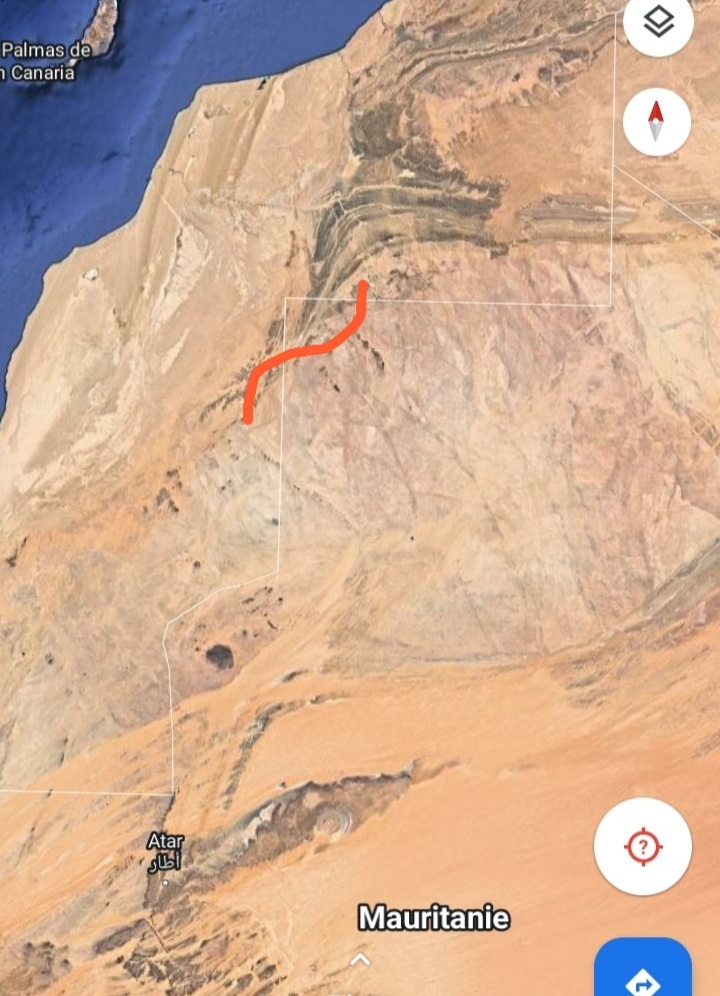Tap the compass to reset north
The height and width of the screenshot is (996, 720).
point(657,121)
